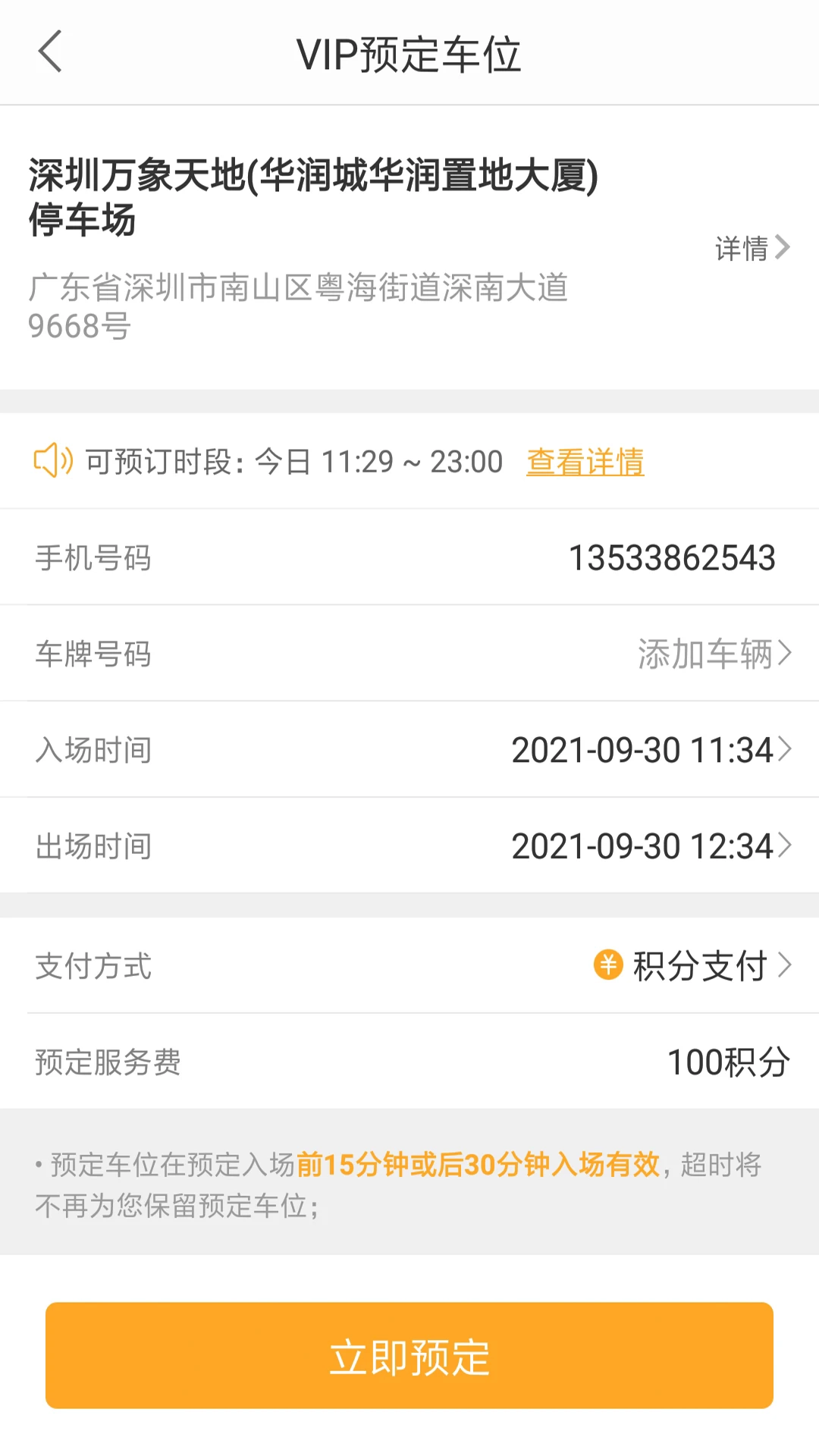
Task: Select the 添加车辆 option
Action: point(705,653)
